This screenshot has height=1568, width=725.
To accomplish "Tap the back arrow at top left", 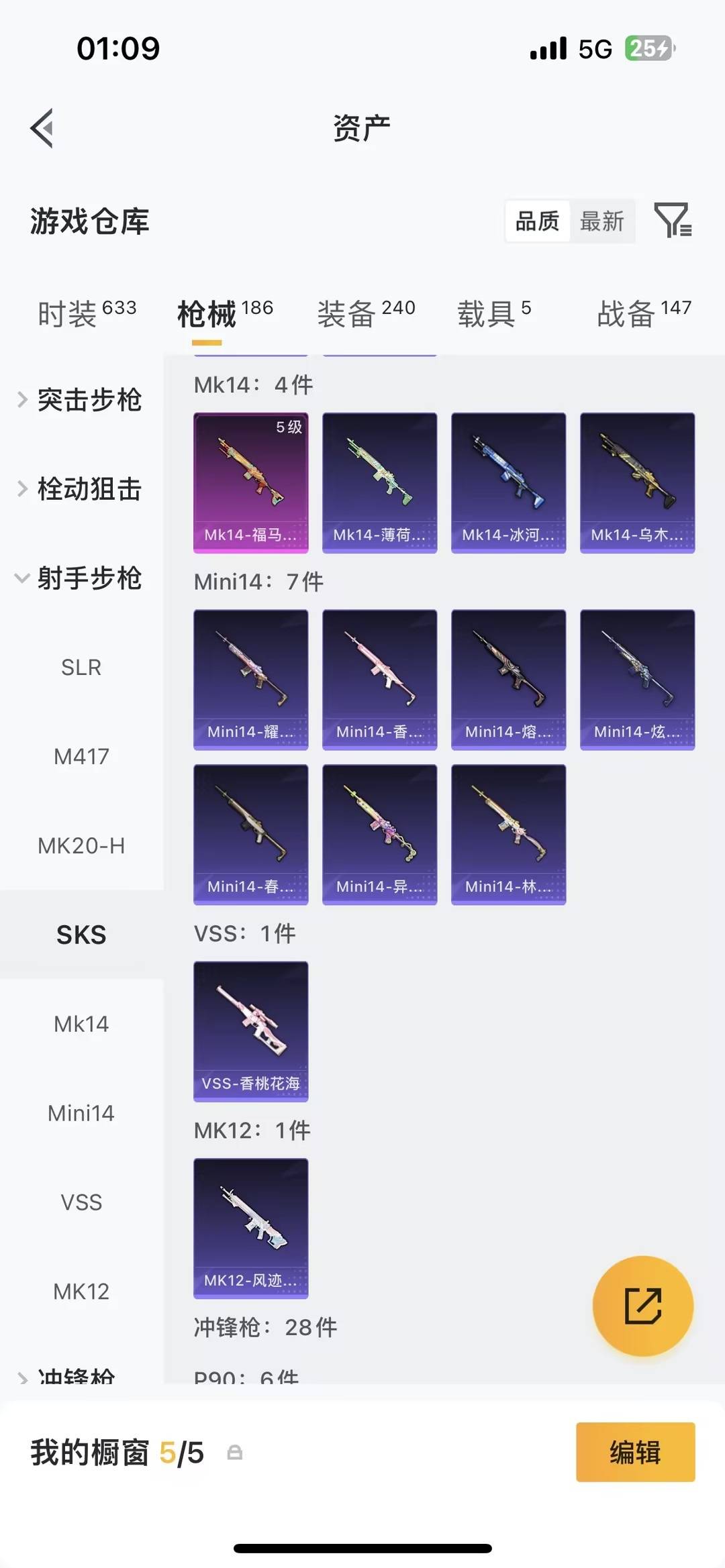I will coord(42,127).
